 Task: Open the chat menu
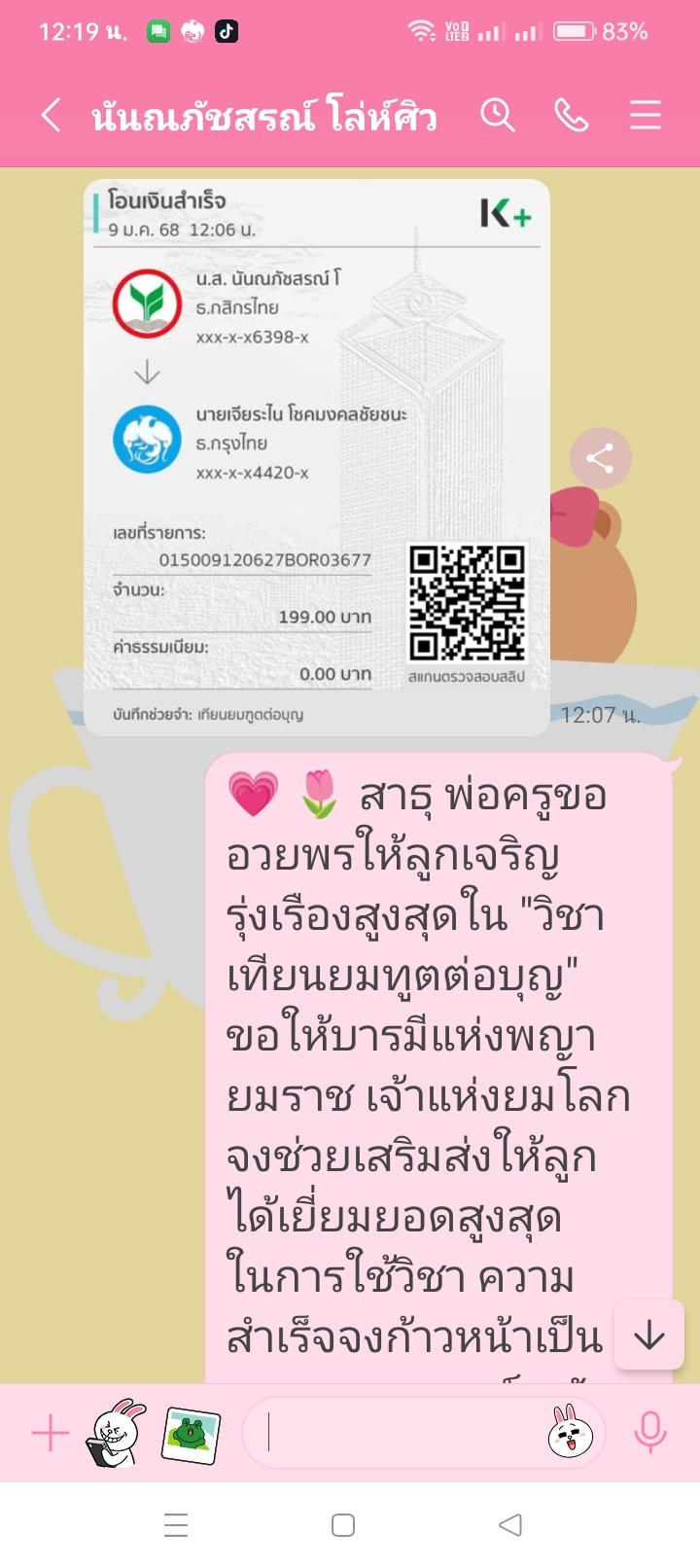coord(645,115)
